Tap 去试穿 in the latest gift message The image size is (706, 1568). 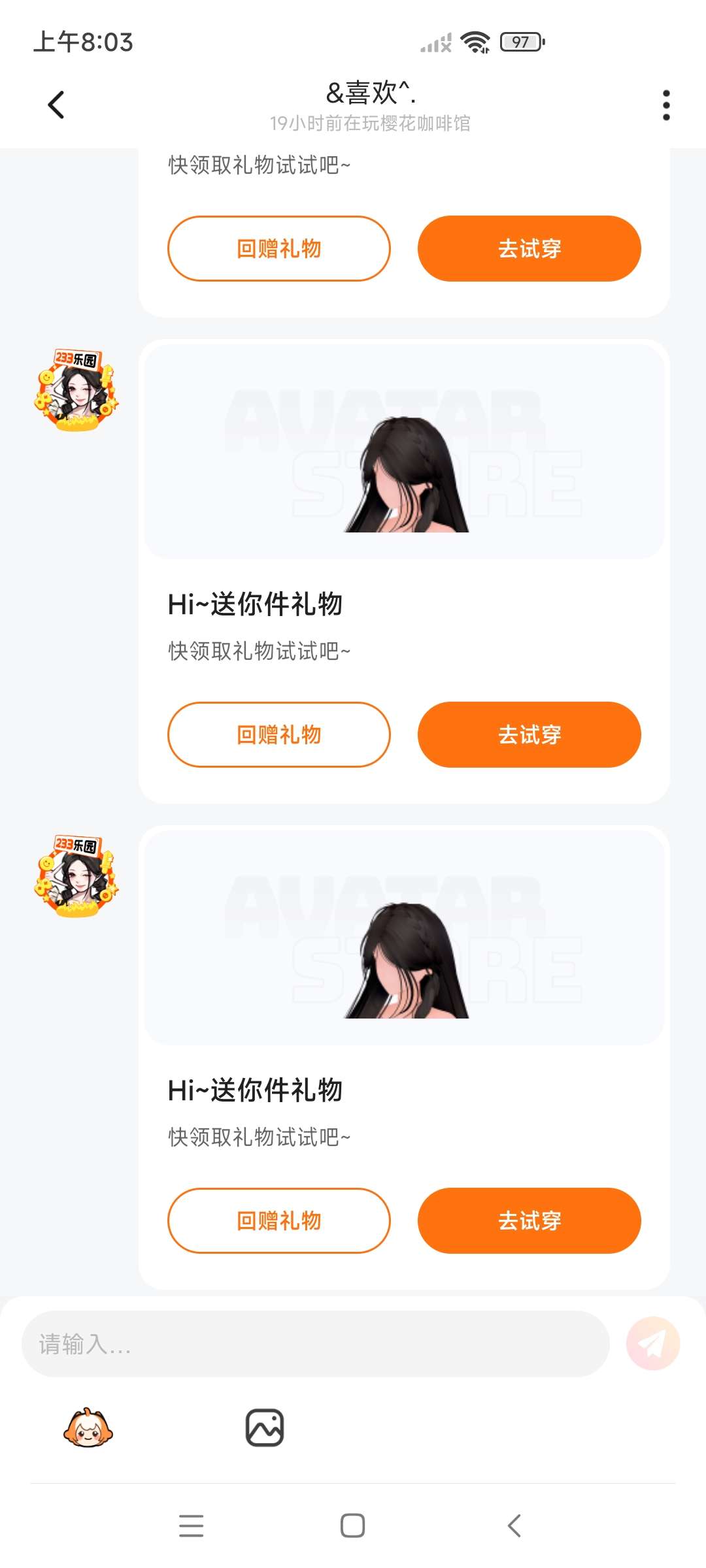[x=529, y=1220]
